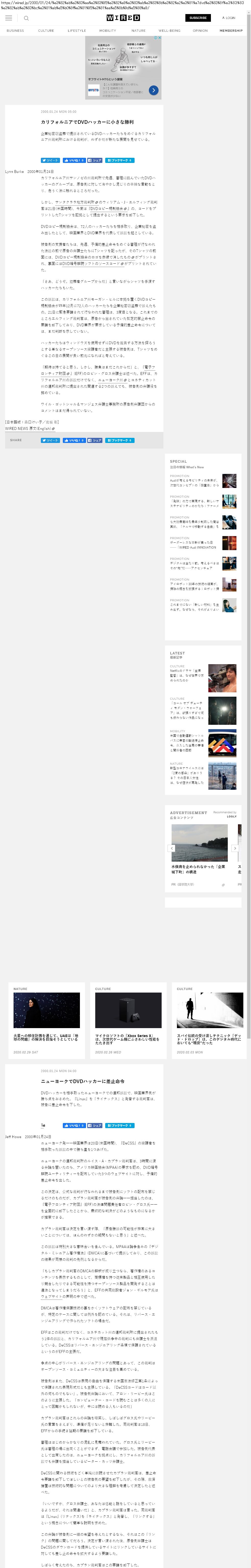Open the search icon
Image resolution: width=251 pixels, height=1568 pixels.
coord(26,18)
